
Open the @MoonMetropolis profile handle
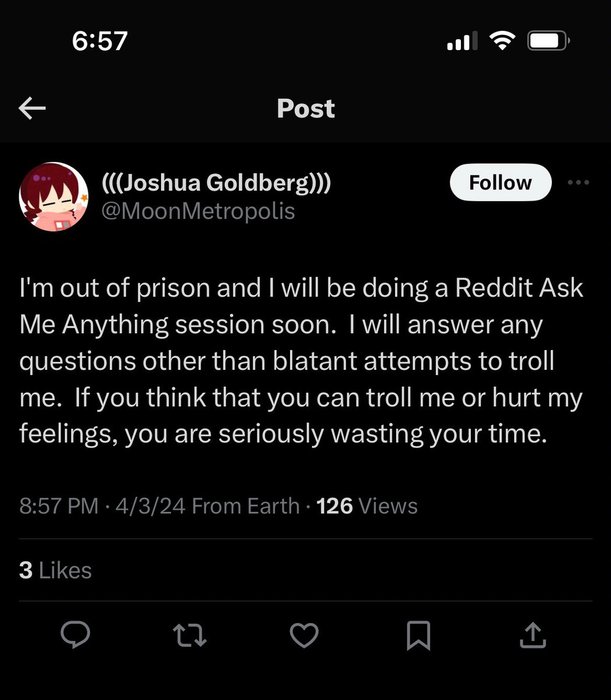coord(198,212)
